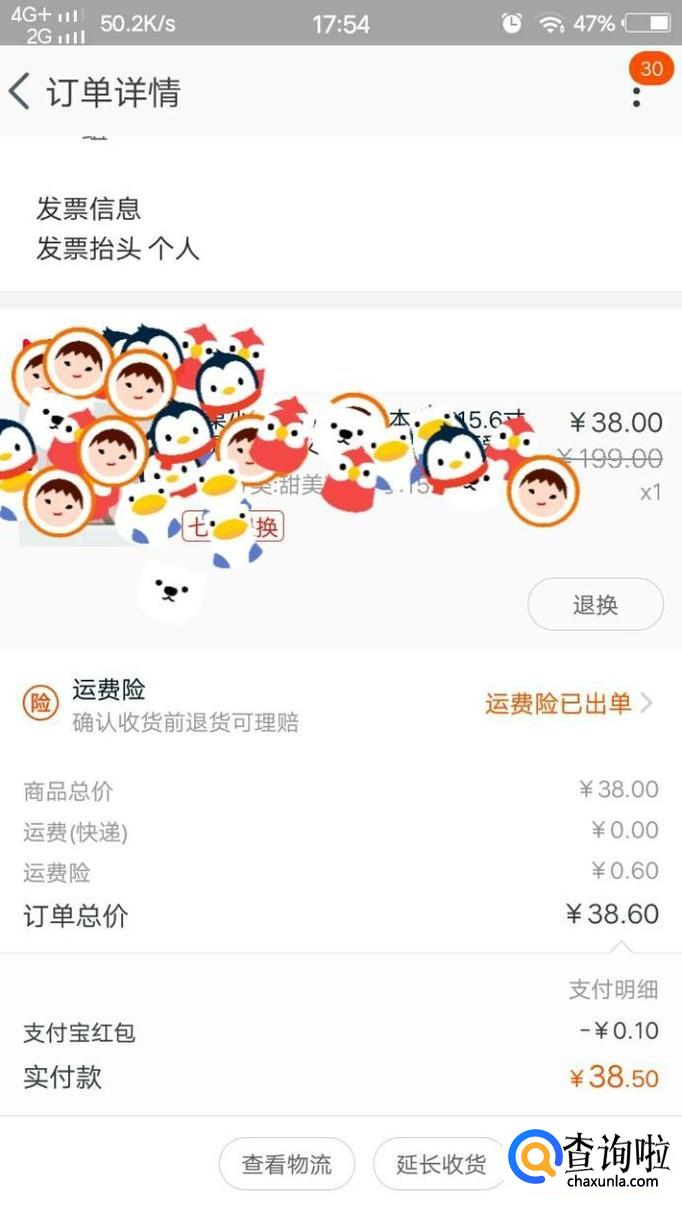Go back from order details
682x1212 pixels.
20,92
